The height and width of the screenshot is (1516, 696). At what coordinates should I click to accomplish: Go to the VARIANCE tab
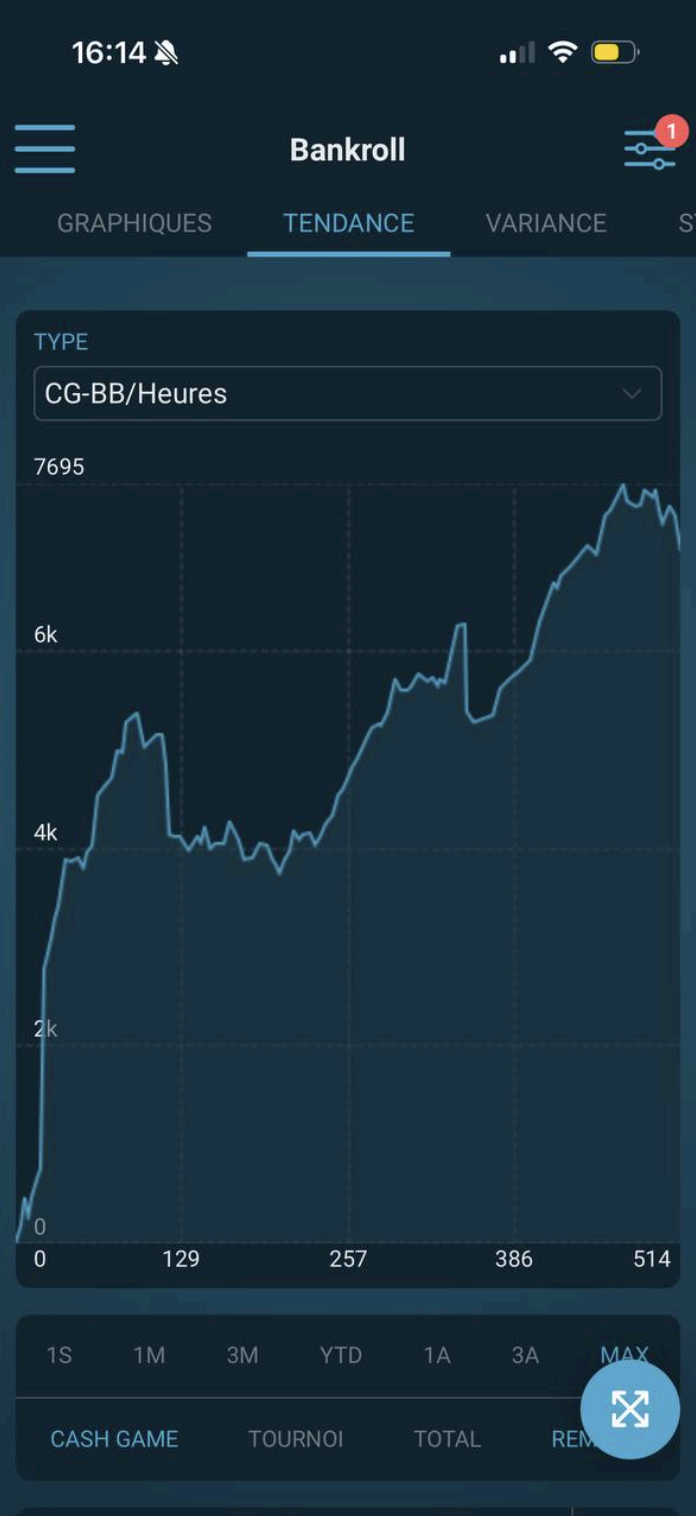coord(546,223)
